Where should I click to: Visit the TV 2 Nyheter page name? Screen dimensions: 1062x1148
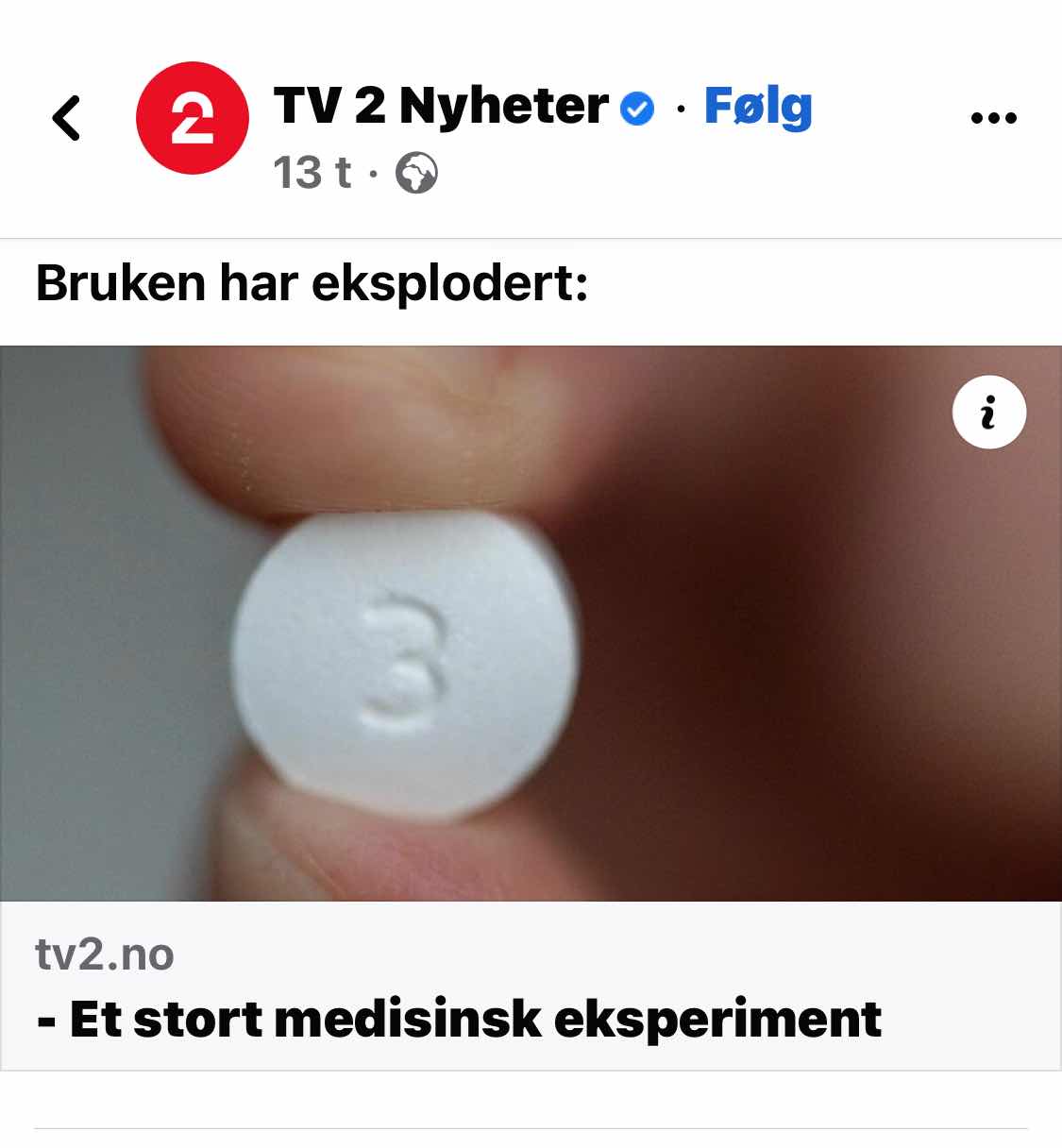(x=441, y=106)
